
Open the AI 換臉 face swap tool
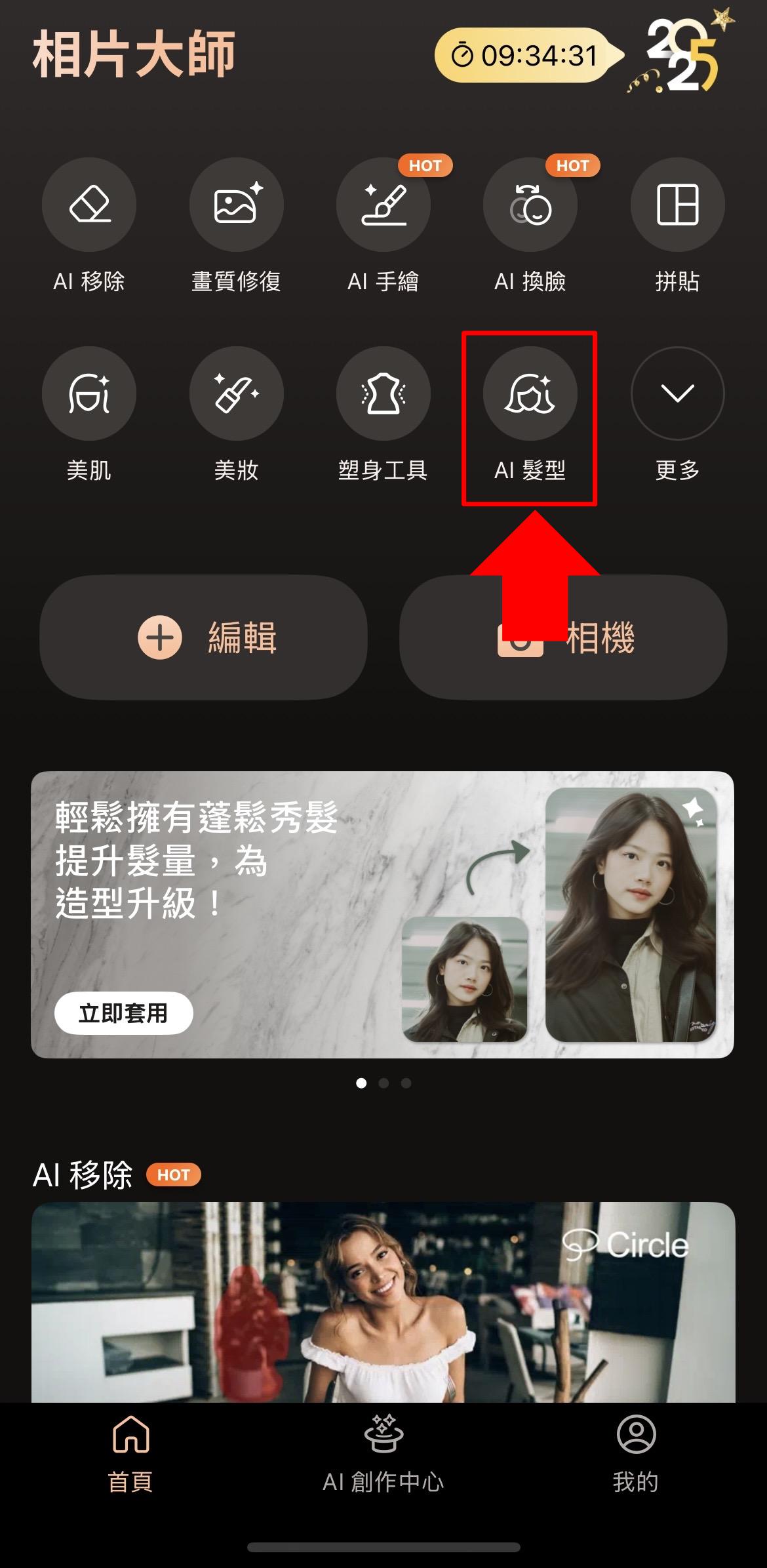coord(531,205)
